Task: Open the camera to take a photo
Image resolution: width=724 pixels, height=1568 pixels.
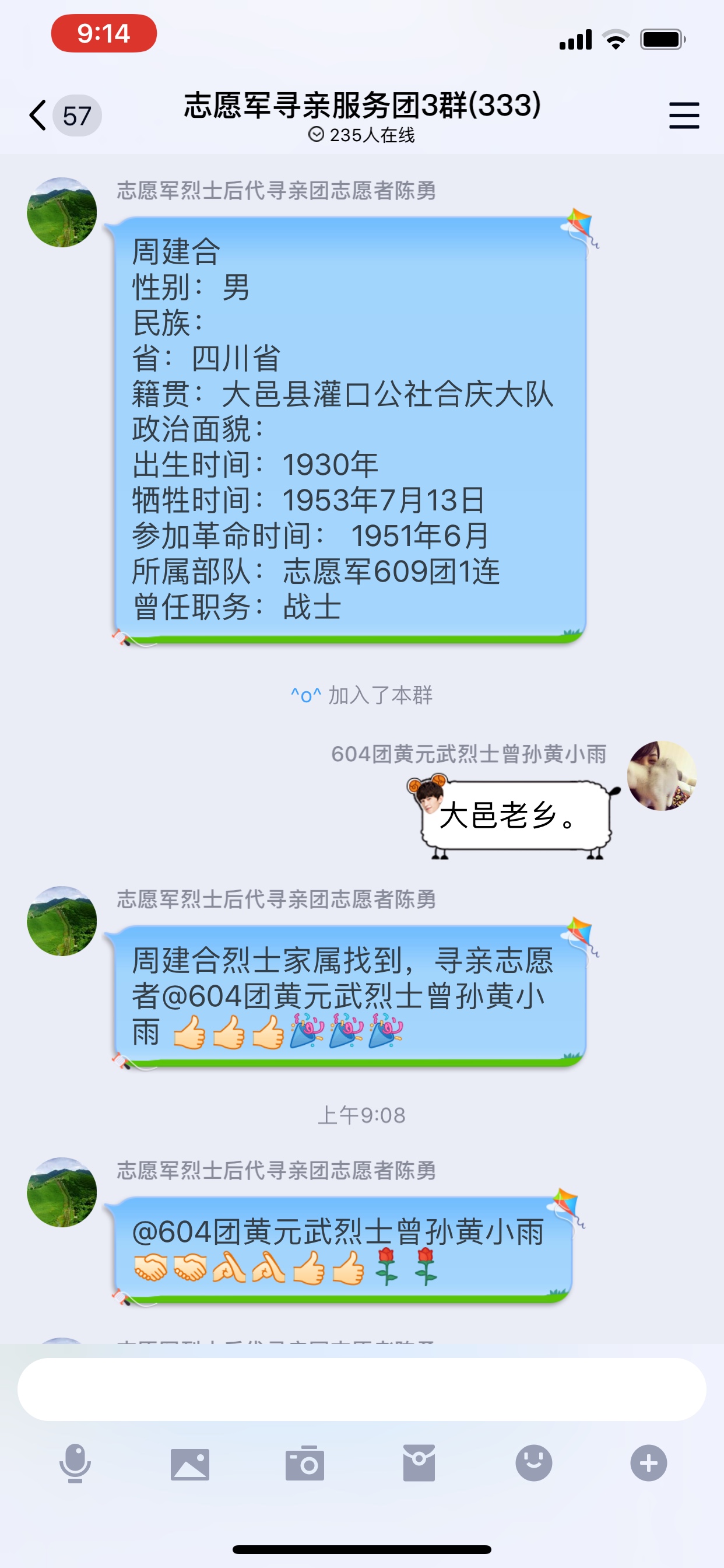Action: [x=304, y=1462]
